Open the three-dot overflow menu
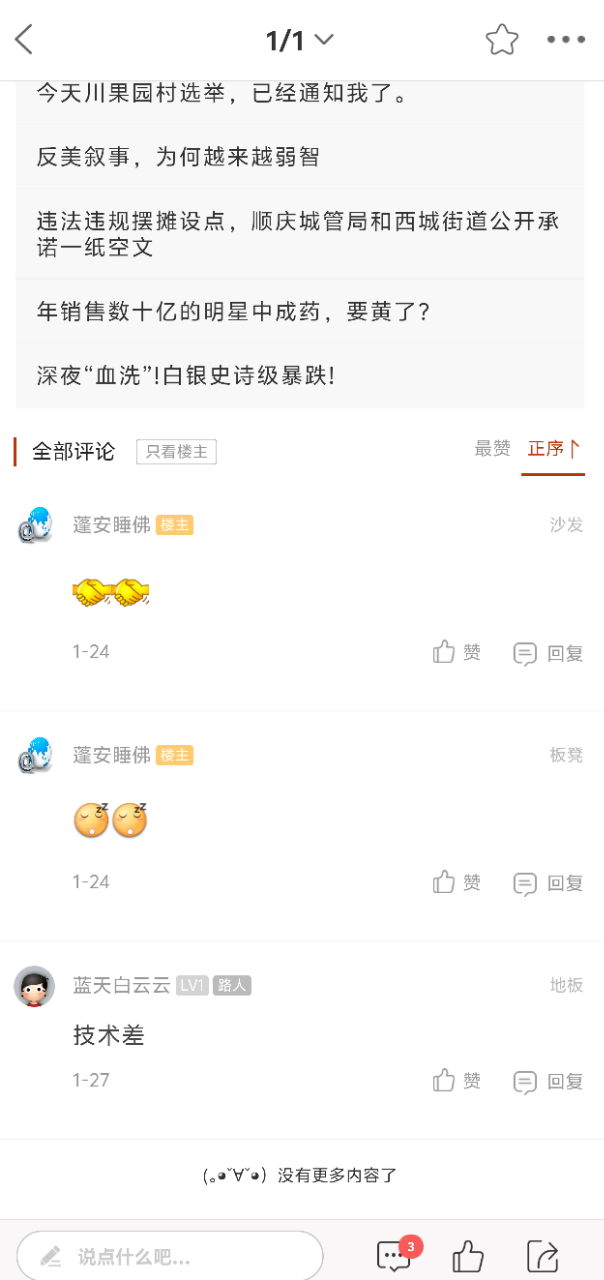Screen dimensions: 604x1280 point(565,40)
